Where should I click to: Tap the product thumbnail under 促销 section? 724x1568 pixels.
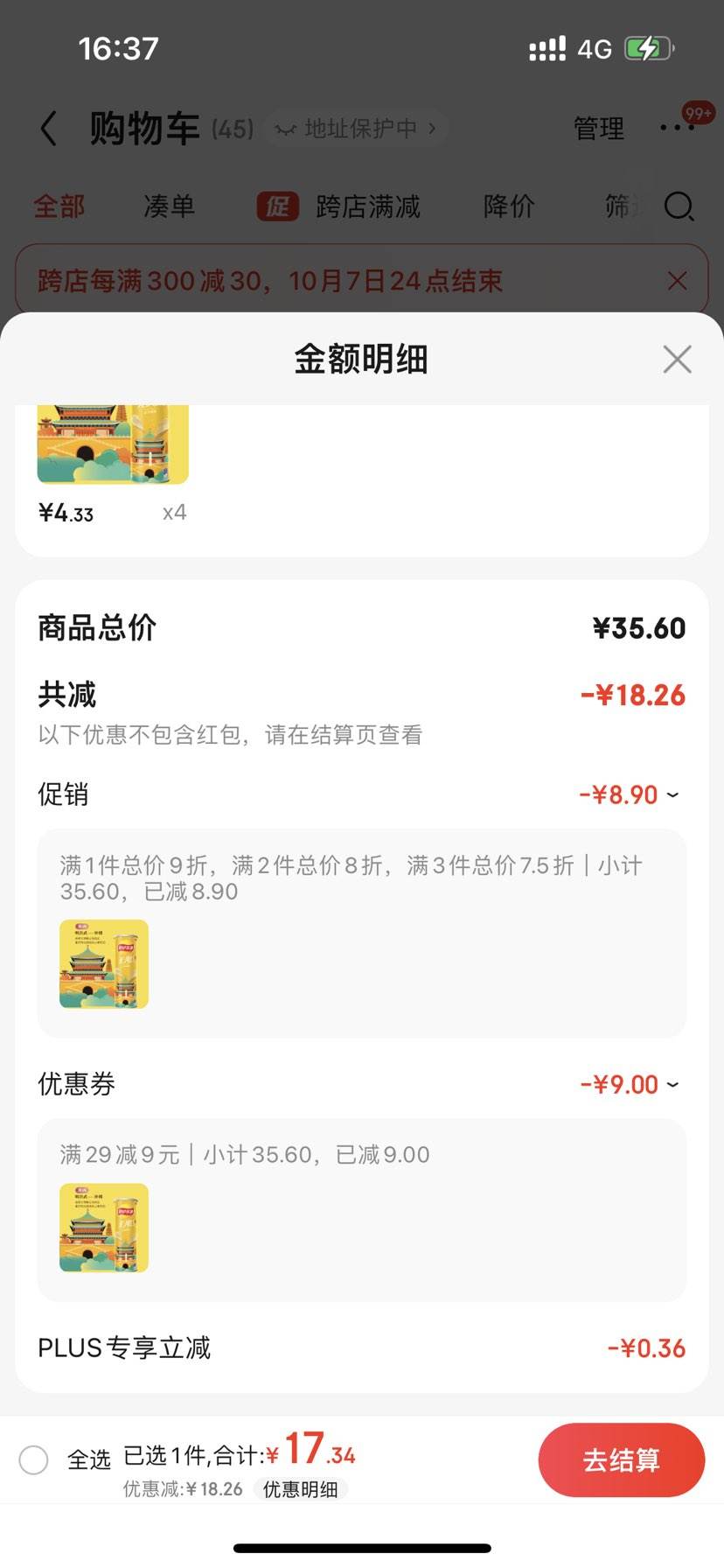click(103, 963)
